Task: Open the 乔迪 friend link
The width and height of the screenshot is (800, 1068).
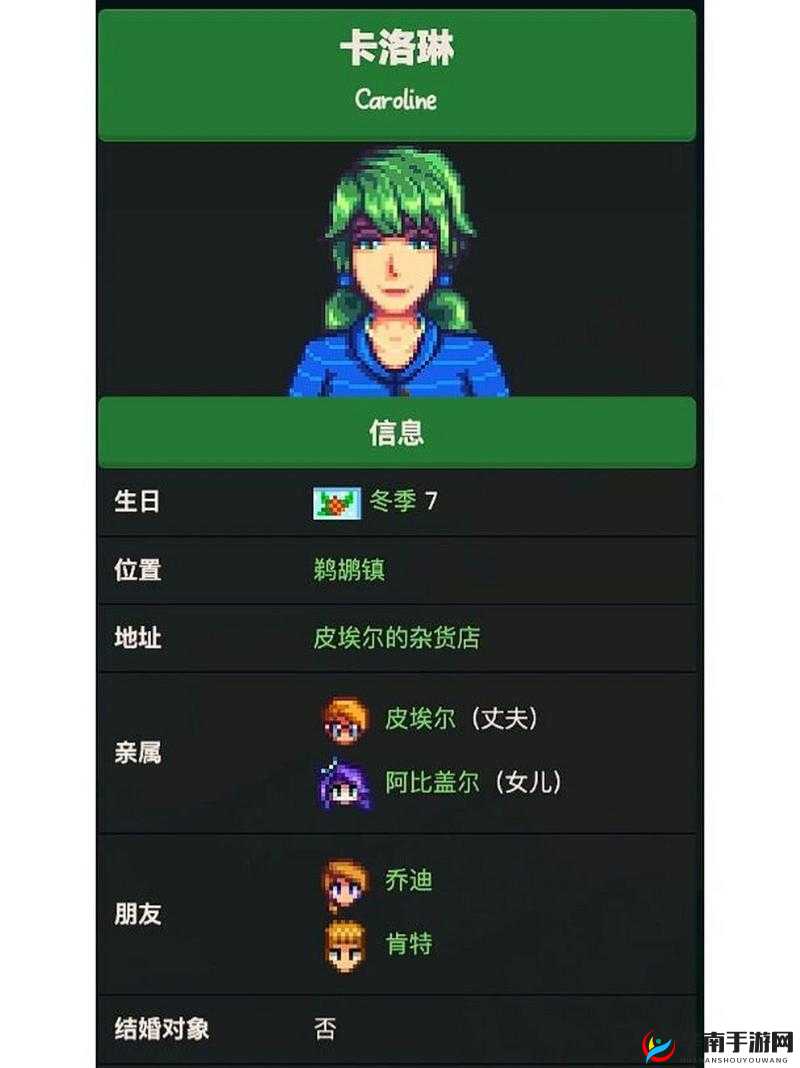Action: coord(409,878)
